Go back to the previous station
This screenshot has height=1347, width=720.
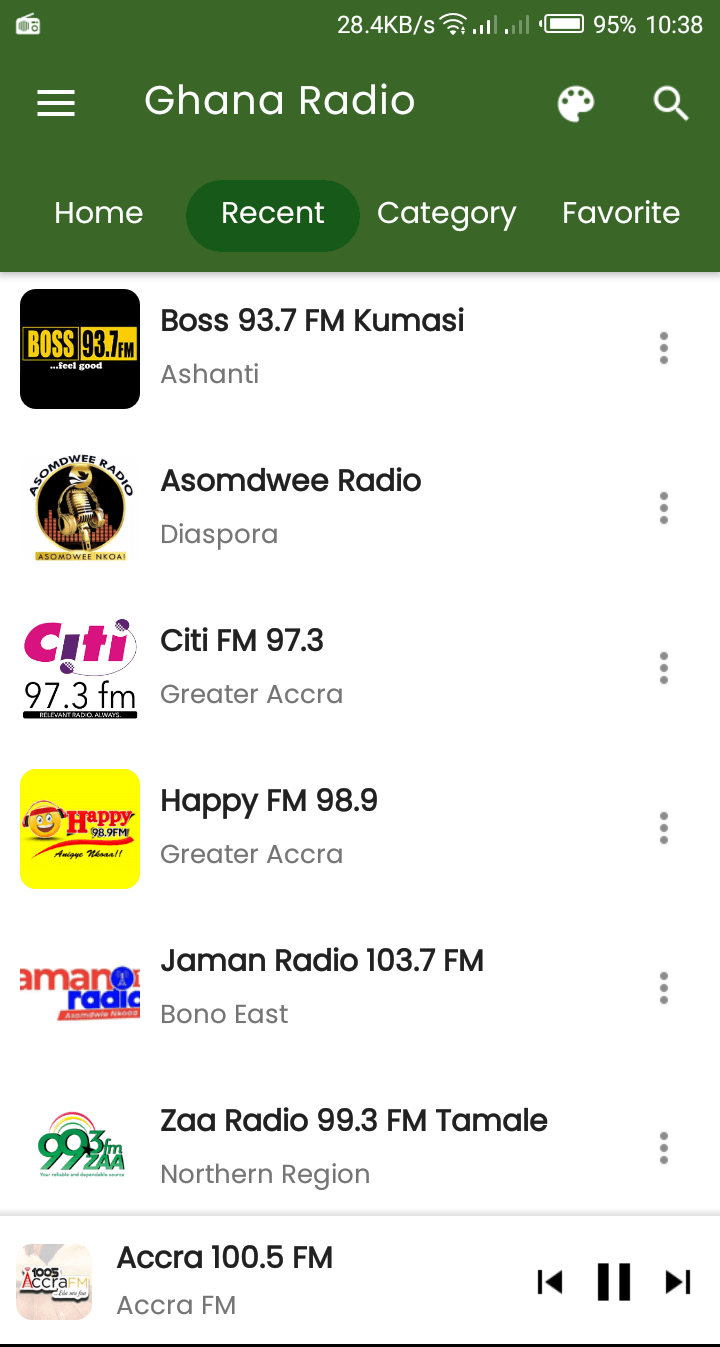(550, 1281)
